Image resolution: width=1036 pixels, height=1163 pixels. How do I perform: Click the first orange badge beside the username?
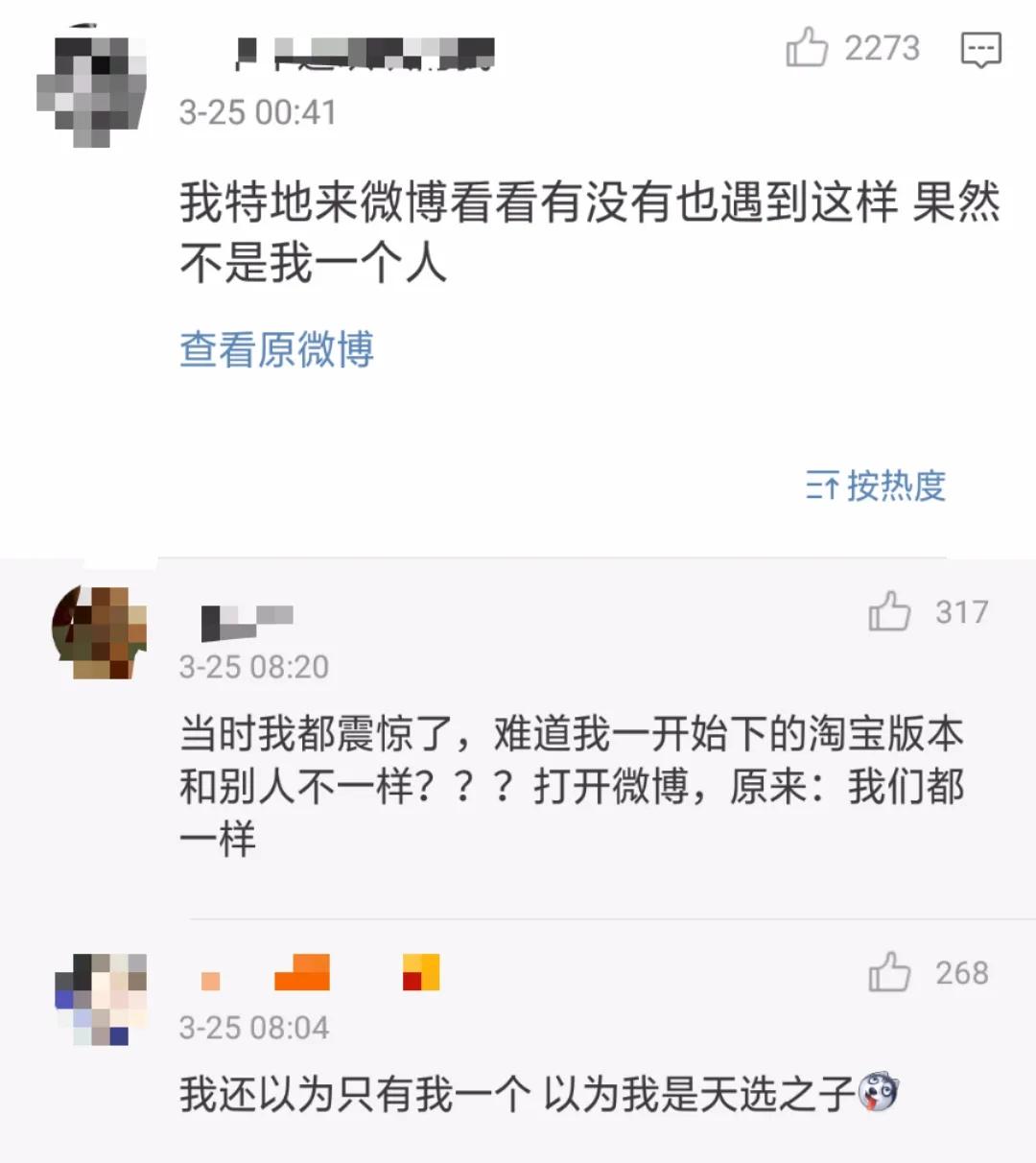208,980
